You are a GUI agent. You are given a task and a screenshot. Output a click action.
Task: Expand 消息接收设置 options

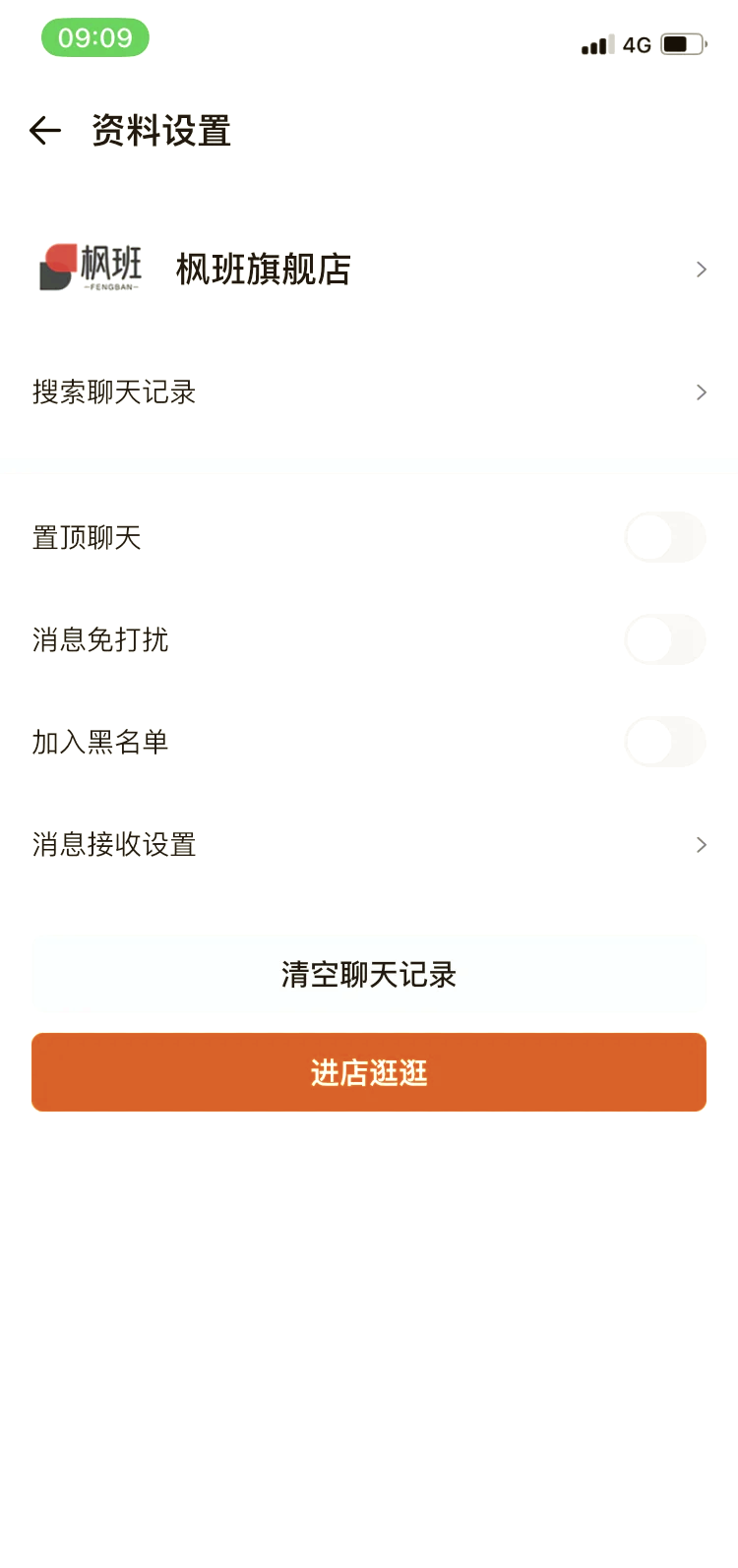click(x=701, y=845)
